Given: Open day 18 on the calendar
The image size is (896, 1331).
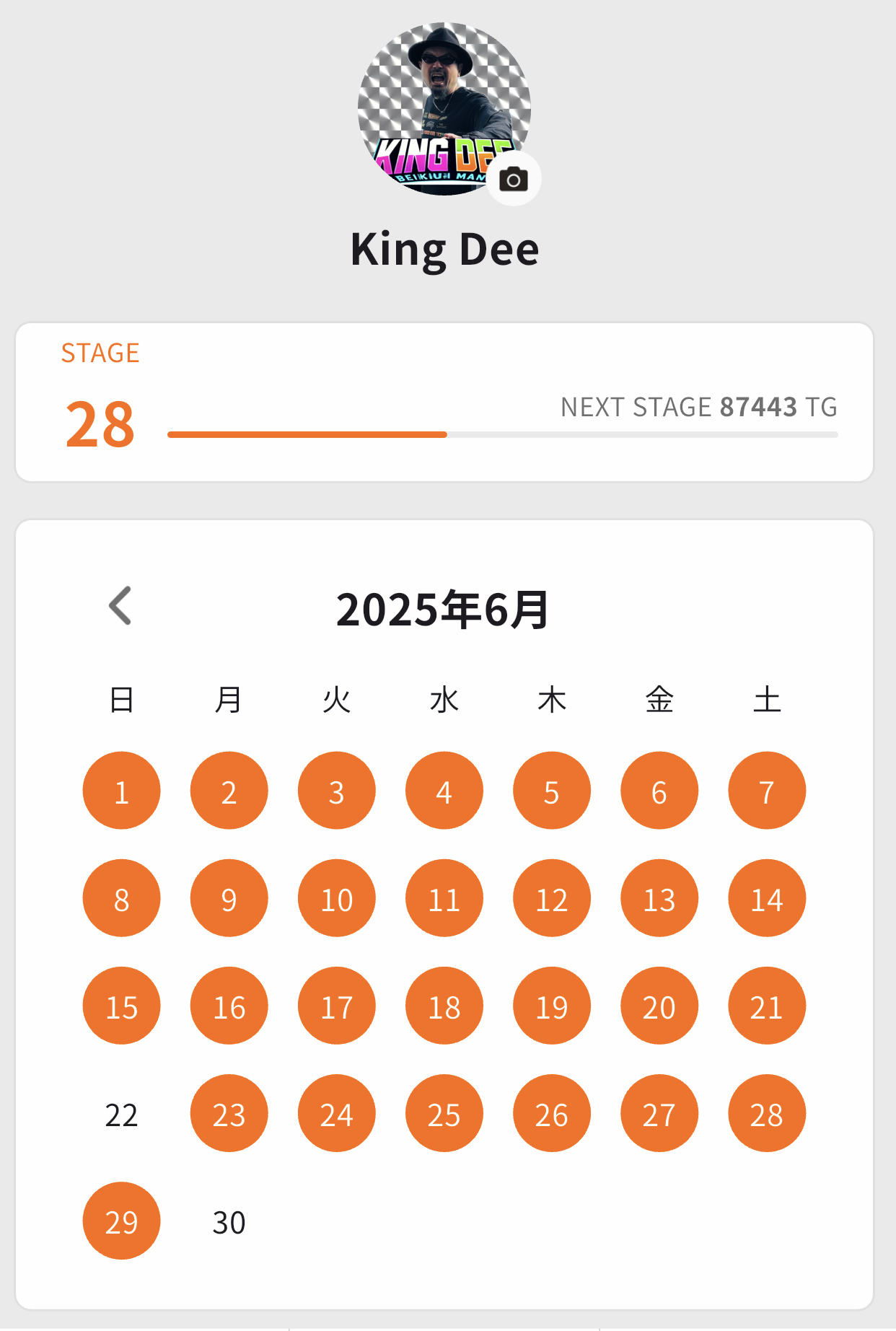Looking at the screenshot, I should (x=444, y=1006).
